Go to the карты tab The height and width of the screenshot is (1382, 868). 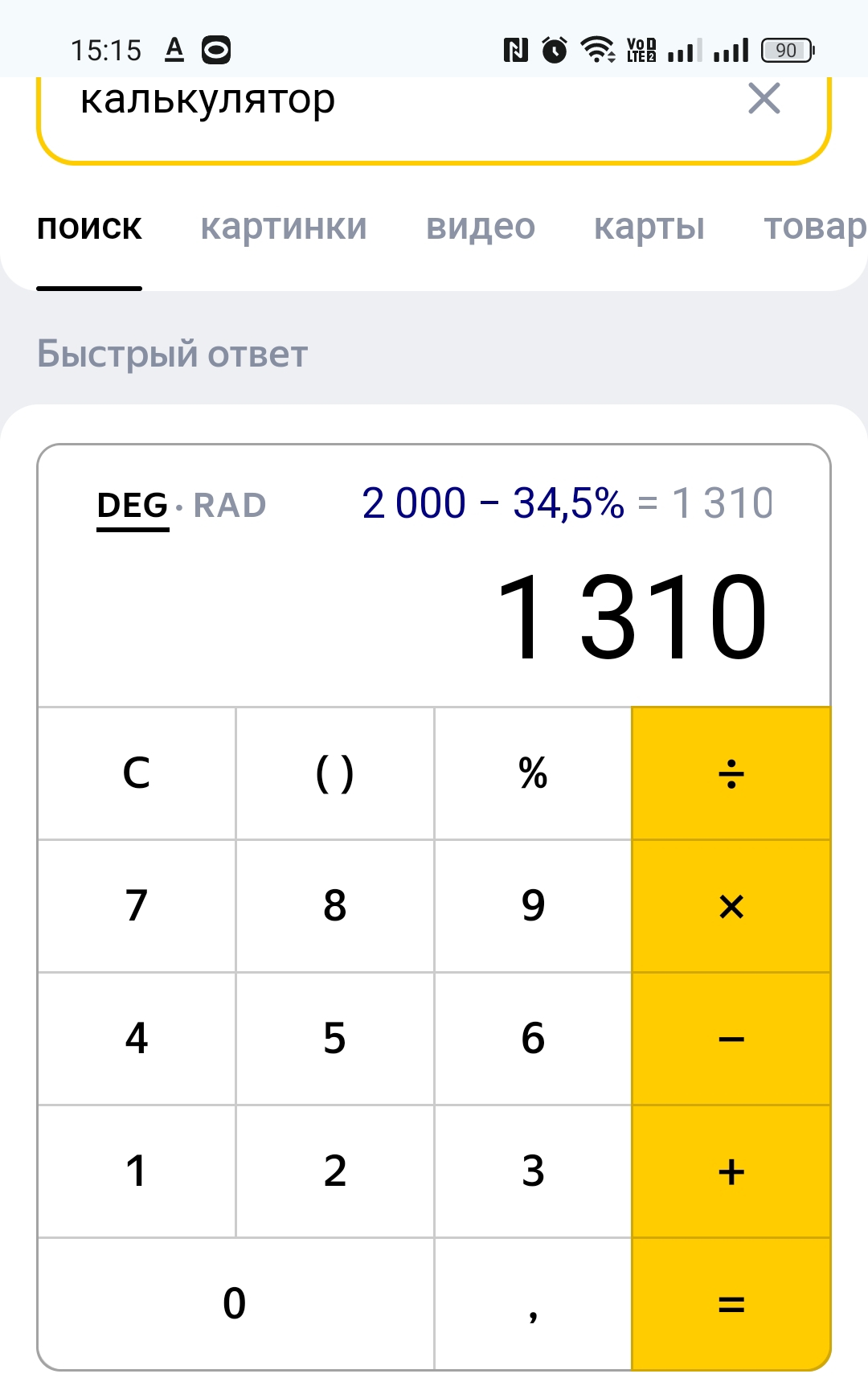click(x=649, y=228)
